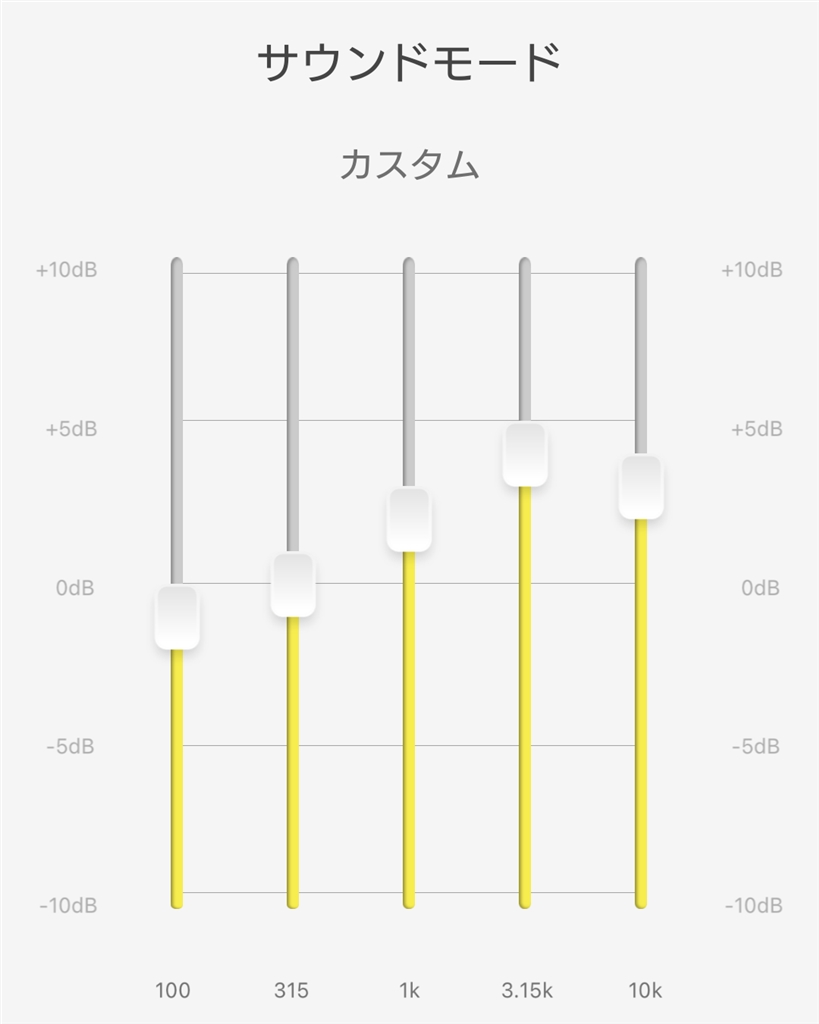Click the left +10dB scale label
The image size is (819, 1024).
[x=69, y=267]
